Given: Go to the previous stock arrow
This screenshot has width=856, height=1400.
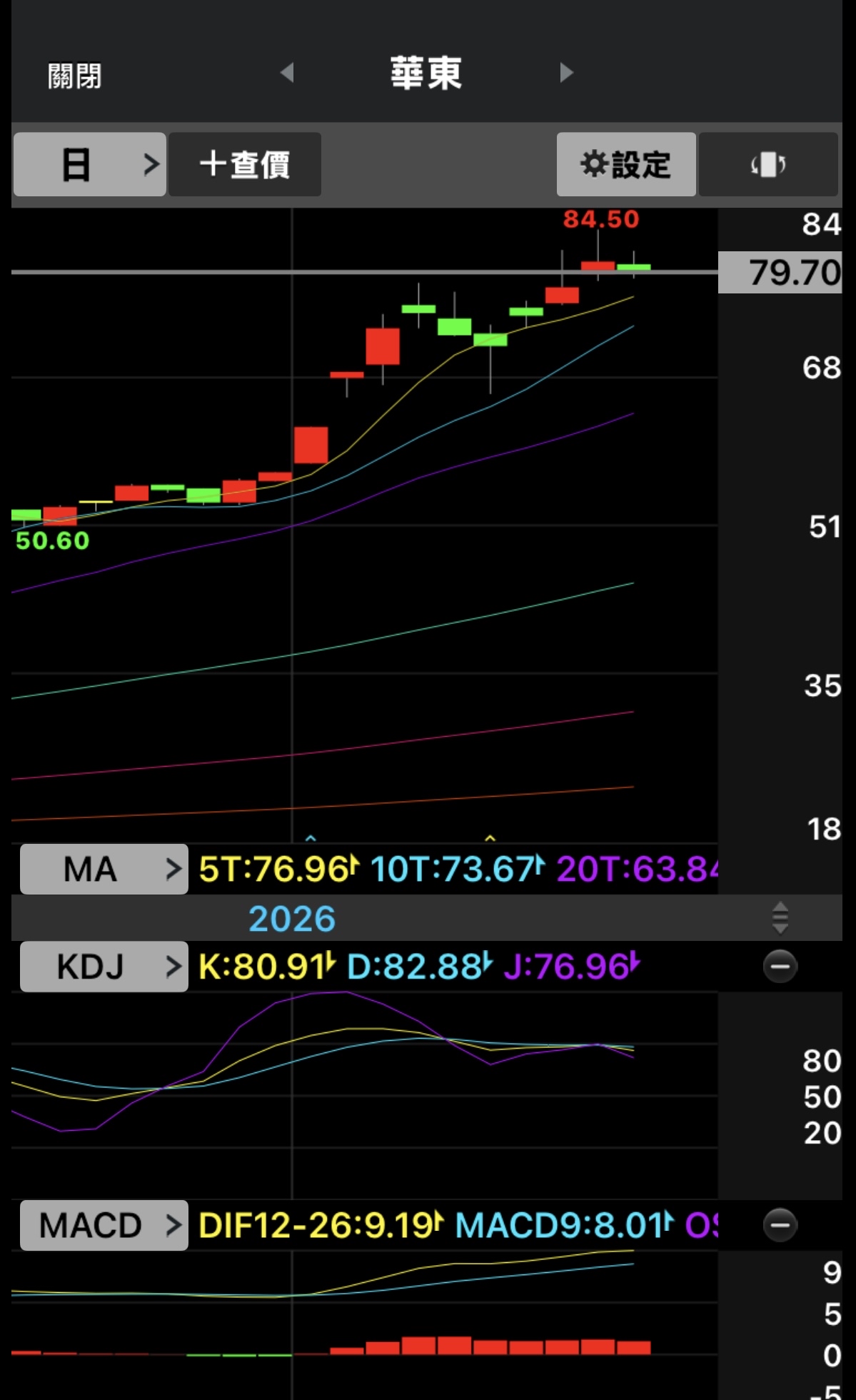Looking at the screenshot, I should click(x=287, y=72).
